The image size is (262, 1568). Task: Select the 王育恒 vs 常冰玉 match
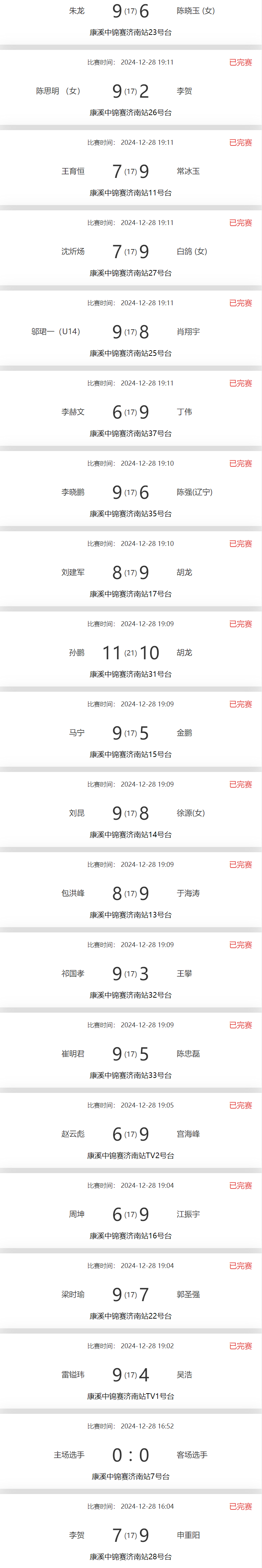click(x=130, y=172)
